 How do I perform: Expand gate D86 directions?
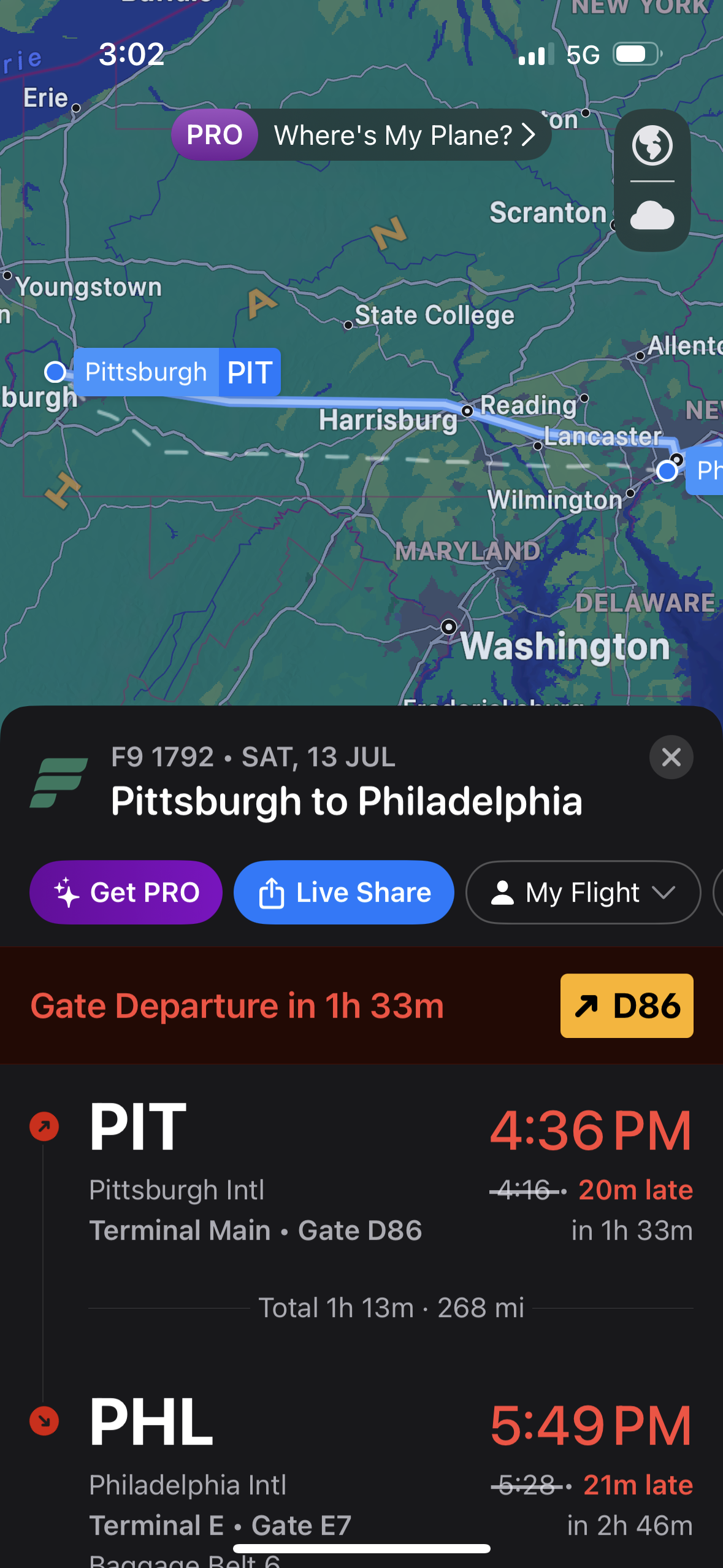(626, 1006)
